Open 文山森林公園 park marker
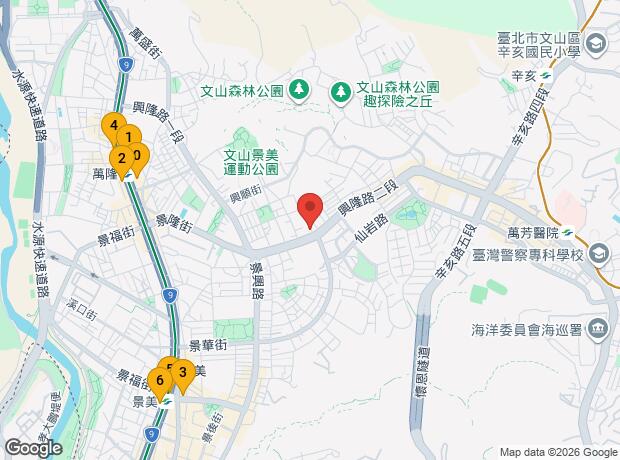The width and height of the screenshot is (620, 460). 299,91
